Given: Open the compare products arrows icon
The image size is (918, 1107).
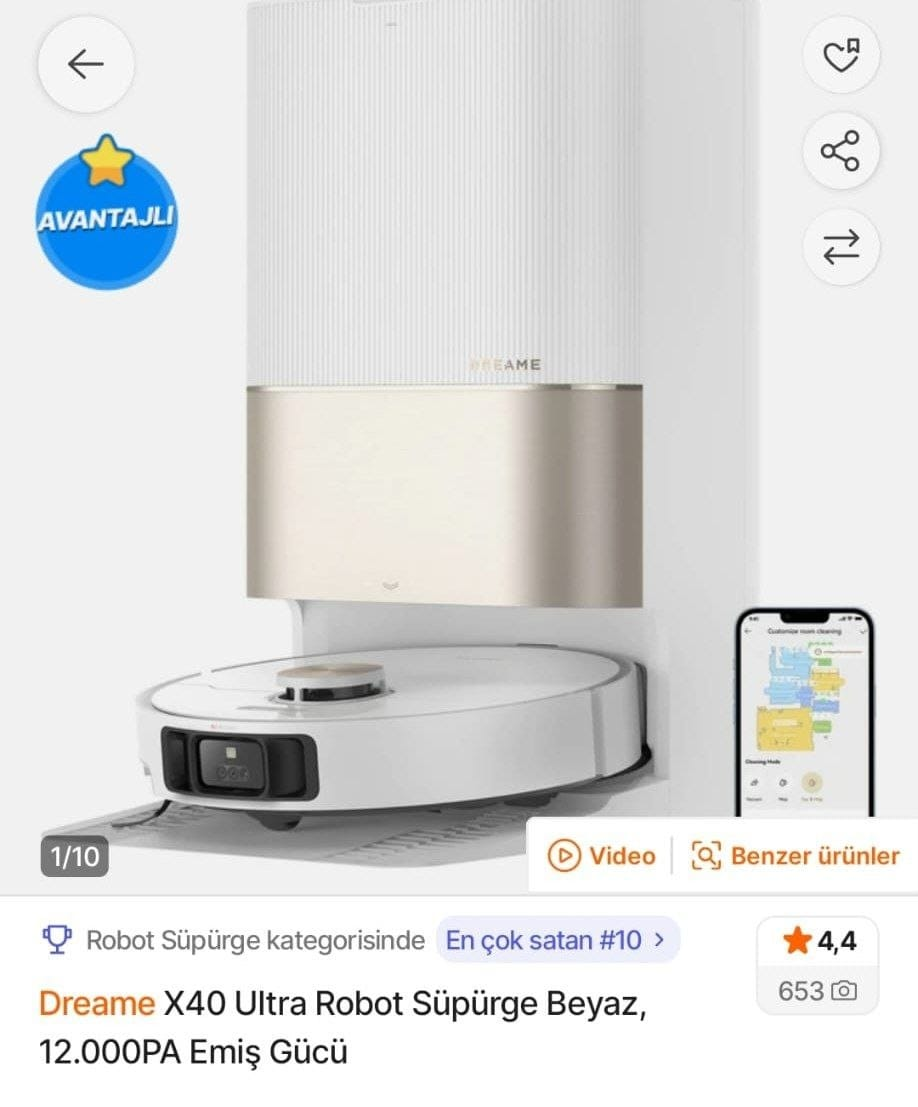Looking at the screenshot, I should coord(840,247).
